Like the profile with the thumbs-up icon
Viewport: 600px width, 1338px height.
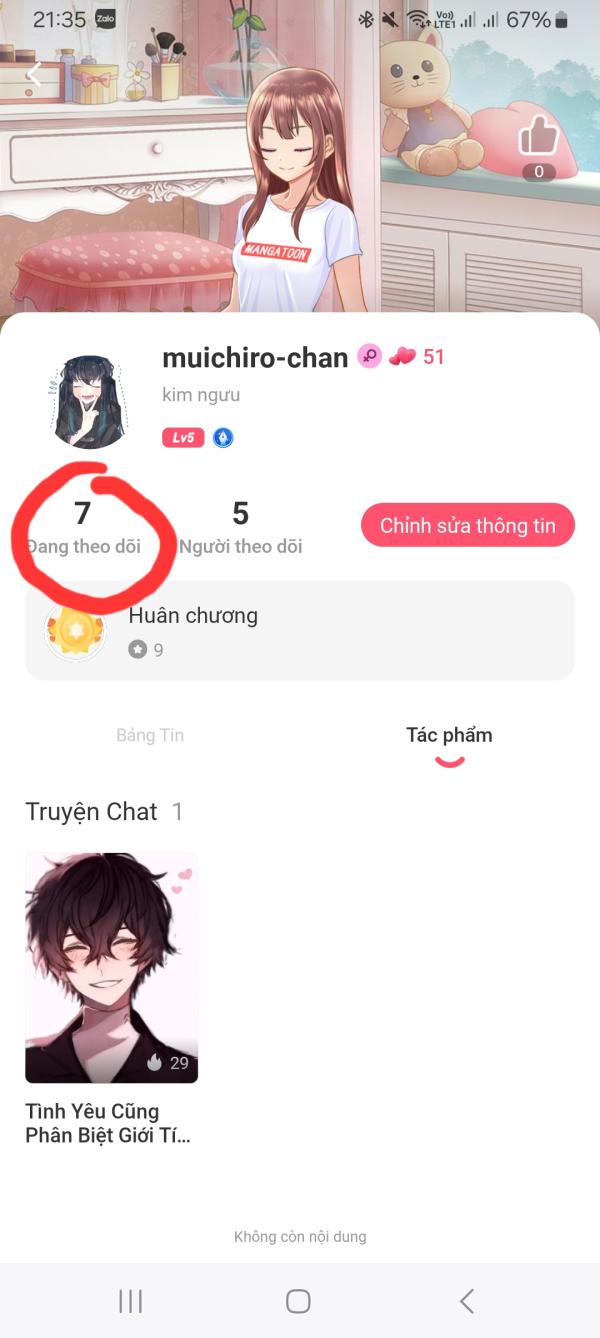click(x=539, y=137)
